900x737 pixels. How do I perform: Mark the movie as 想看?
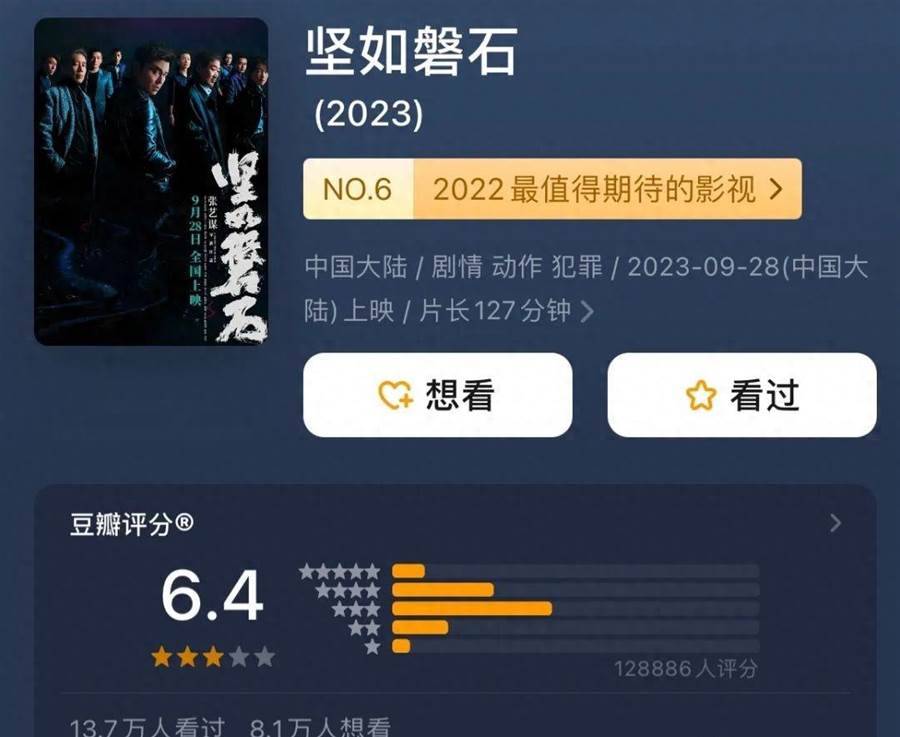[438, 396]
